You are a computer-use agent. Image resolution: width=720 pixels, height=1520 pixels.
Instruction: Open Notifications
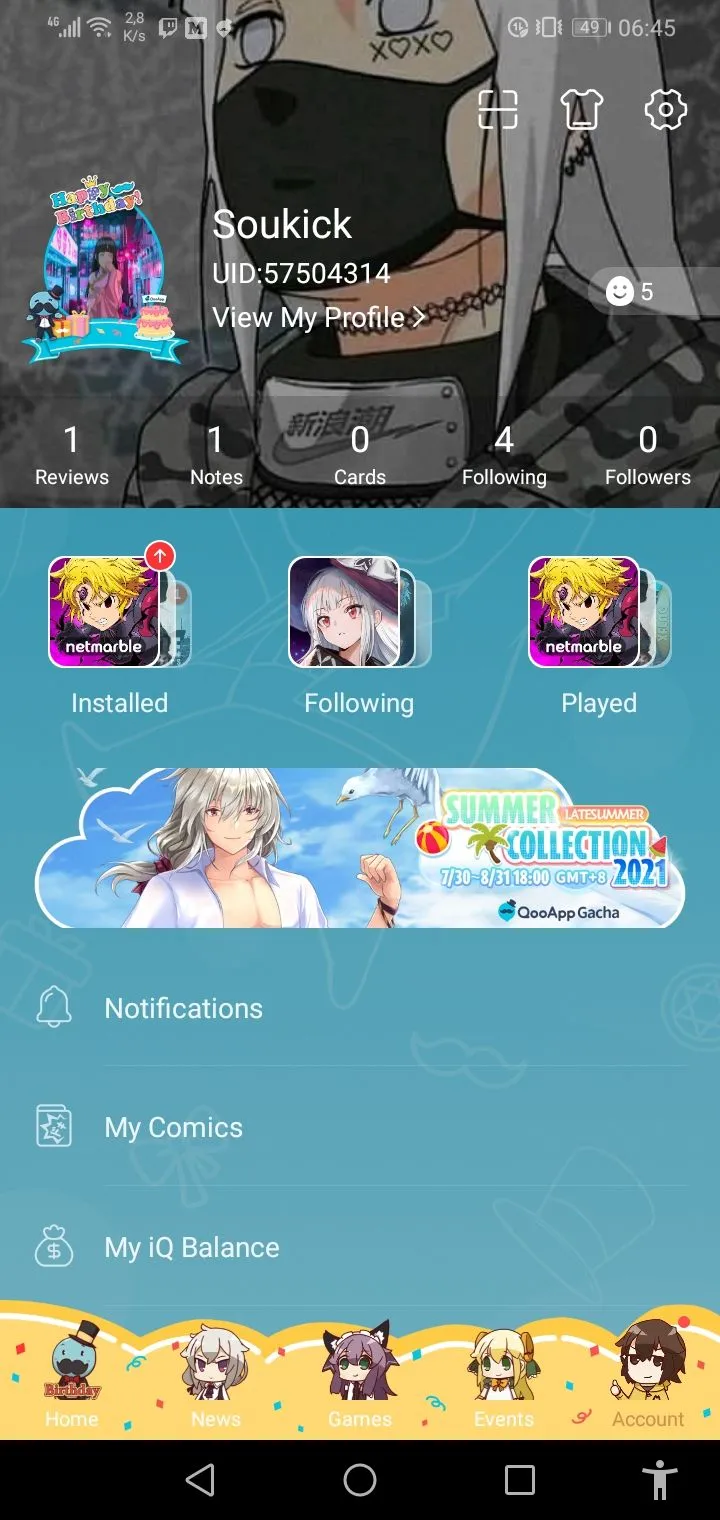coord(184,1008)
